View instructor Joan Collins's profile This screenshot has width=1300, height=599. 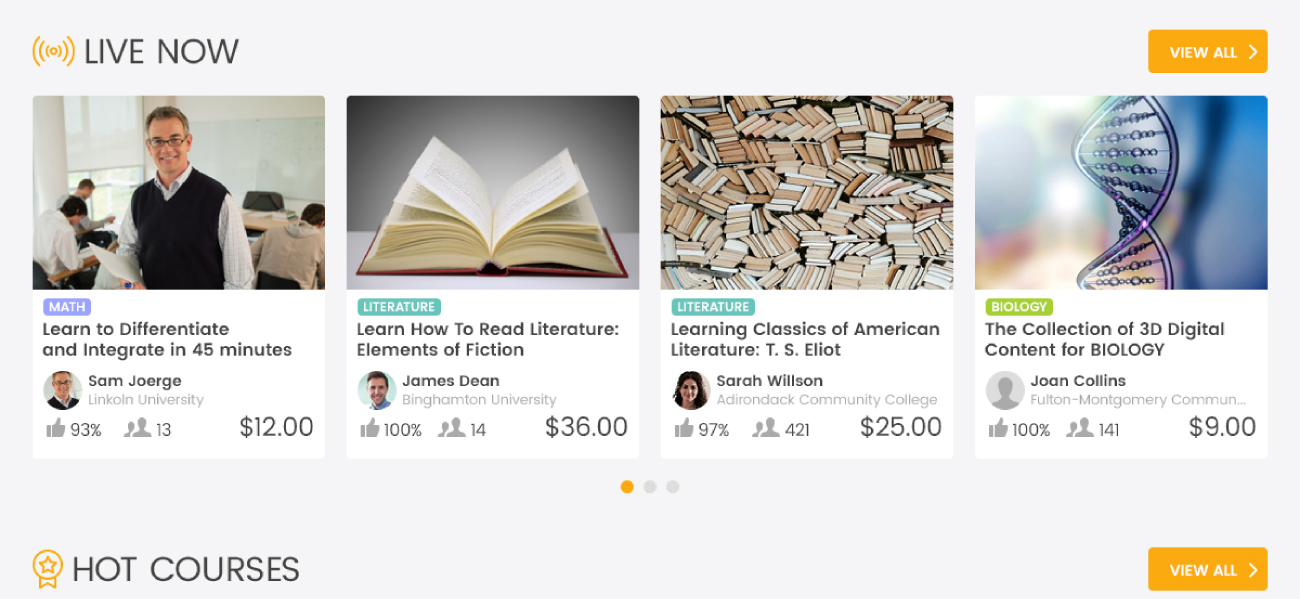(1077, 381)
